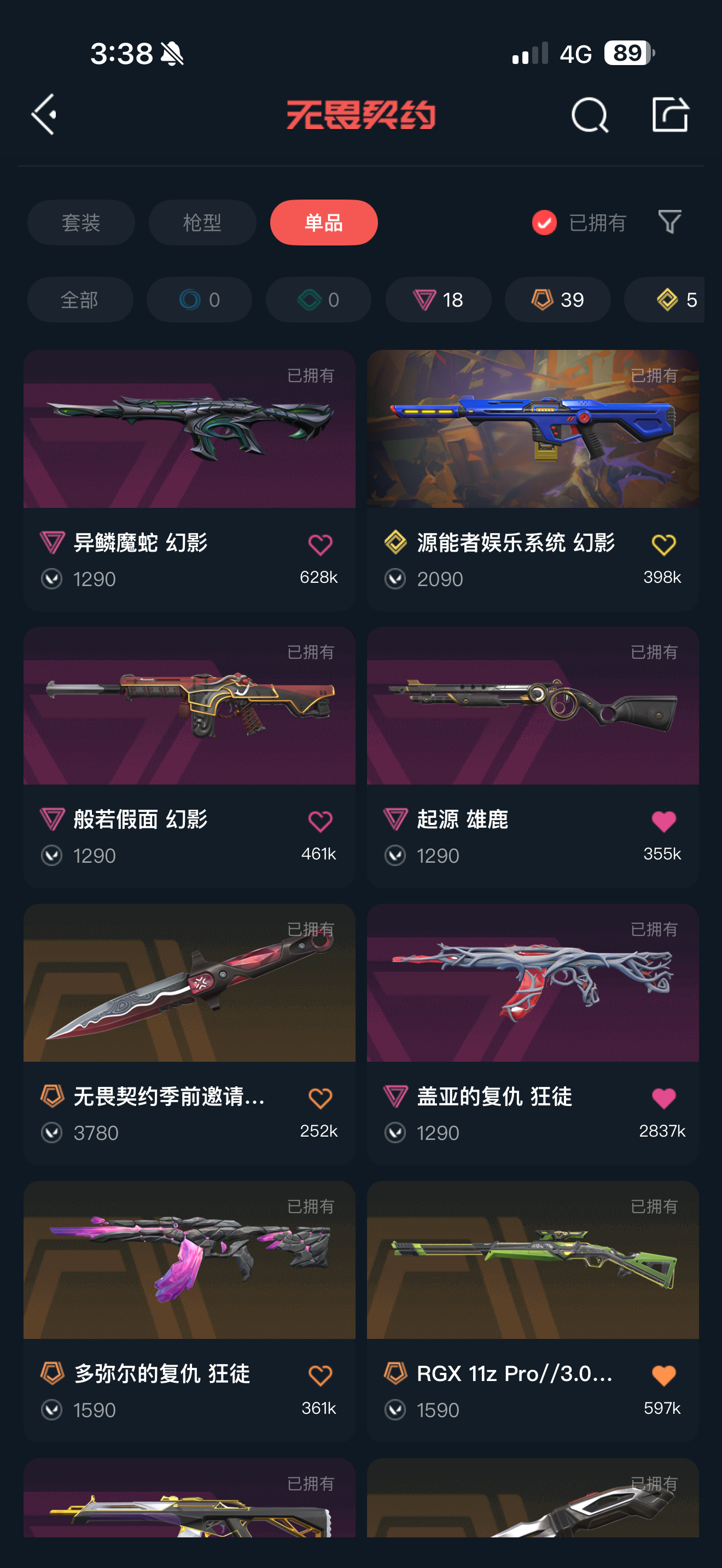The width and height of the screenshot is (722, 1568).
Task: Unlike the 起源 雄鹿 skin
Action: 663,822
